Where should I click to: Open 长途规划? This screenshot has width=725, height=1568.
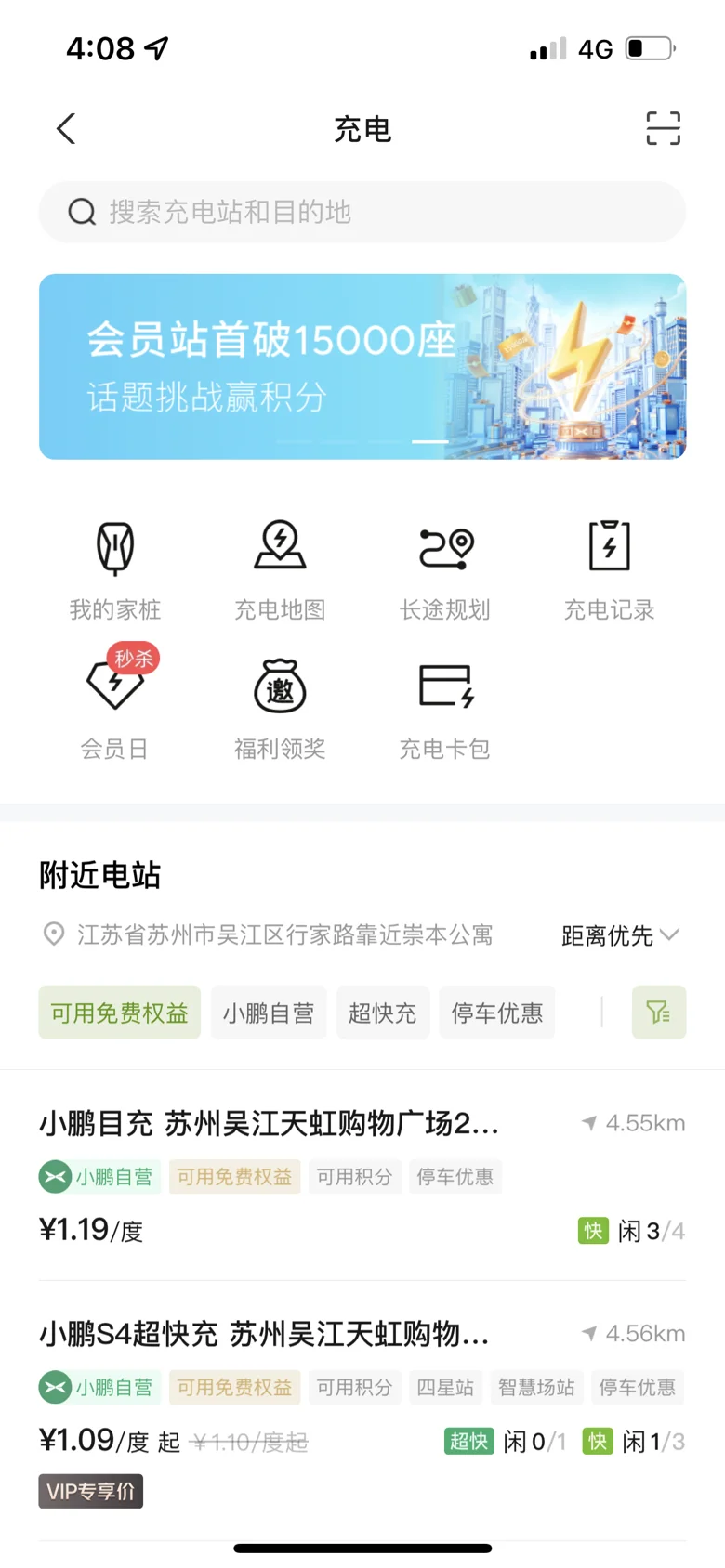445,569
